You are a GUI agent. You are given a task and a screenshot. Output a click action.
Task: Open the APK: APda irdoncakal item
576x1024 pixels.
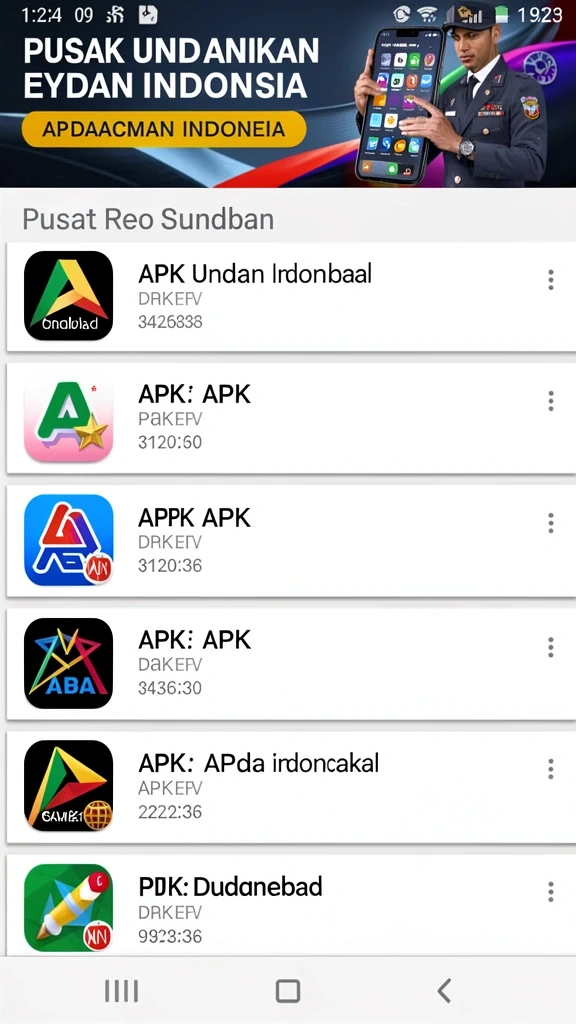[x=288, y=787]
